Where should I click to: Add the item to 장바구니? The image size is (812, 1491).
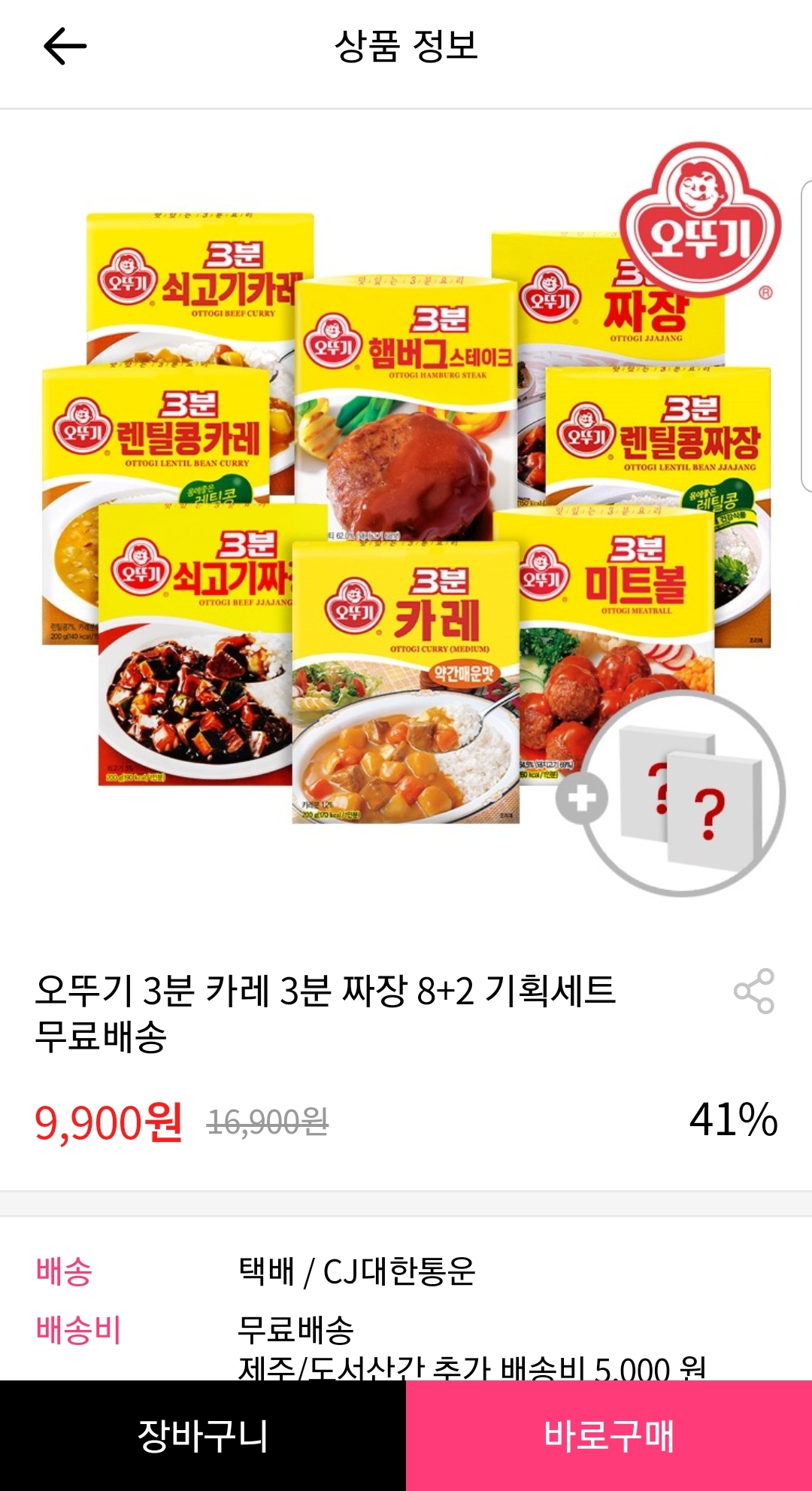(203, 1435)
